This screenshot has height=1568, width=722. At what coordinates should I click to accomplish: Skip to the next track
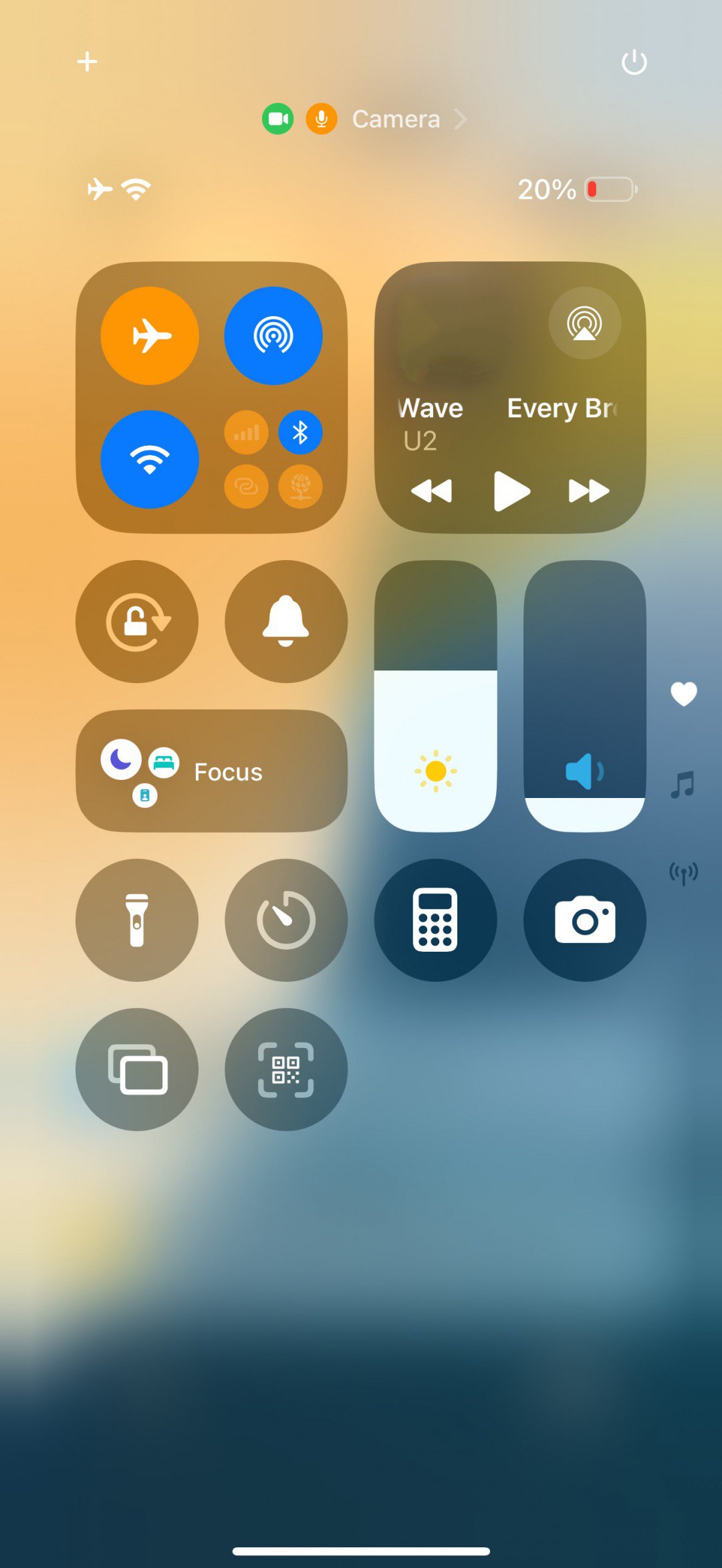588,491
